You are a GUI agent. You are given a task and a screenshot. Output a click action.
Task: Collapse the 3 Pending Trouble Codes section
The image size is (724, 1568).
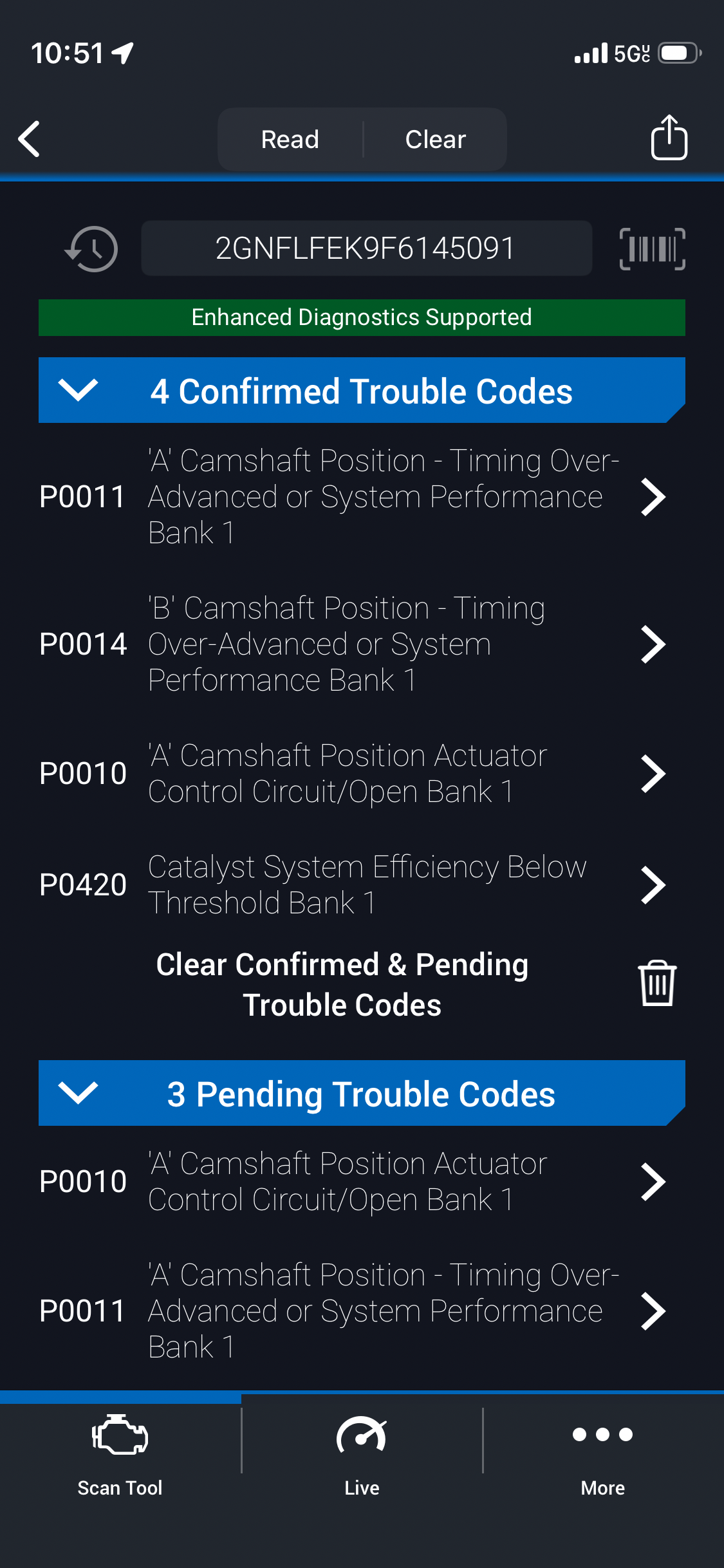[78, 1093]
